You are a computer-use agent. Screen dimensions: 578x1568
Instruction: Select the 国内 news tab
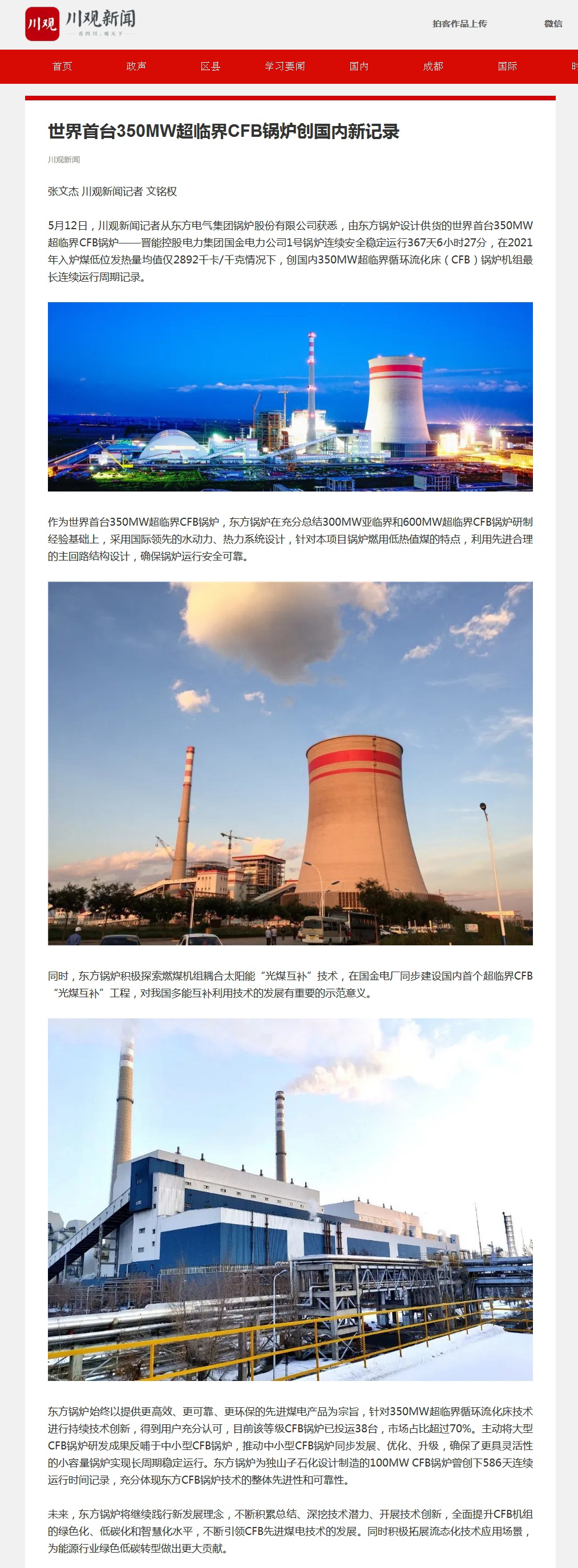coord(359,66)
